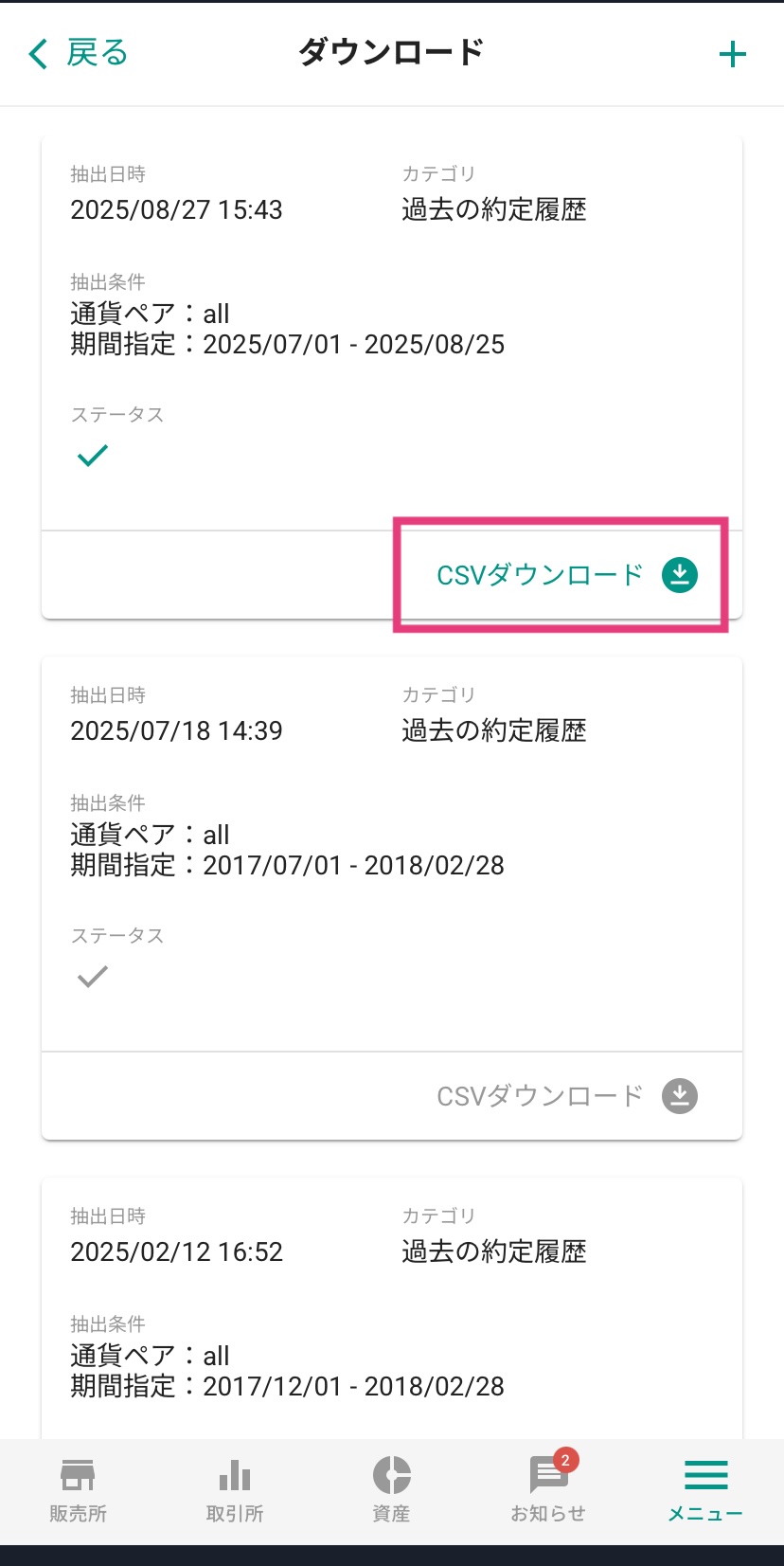Select the メニュー tab
784x1566 pixels.
pyautogui.click(x=705, y=1490)
